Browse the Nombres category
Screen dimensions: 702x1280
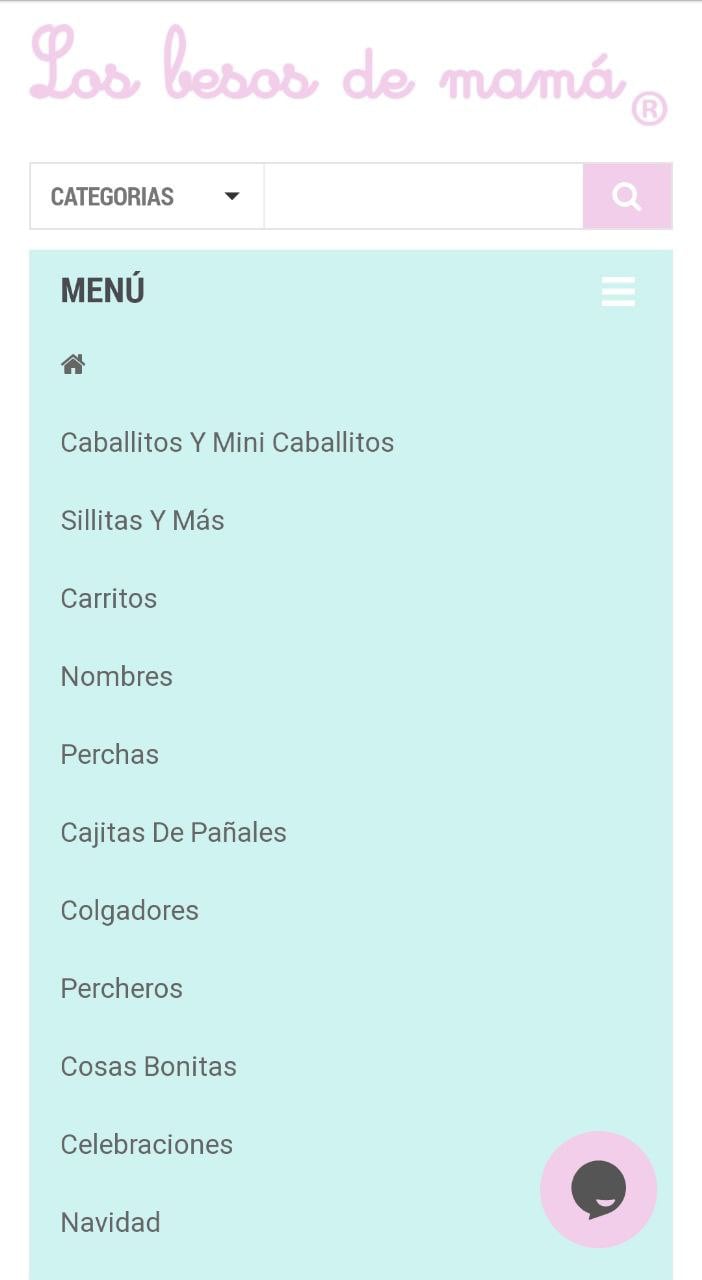pos(116,676)
